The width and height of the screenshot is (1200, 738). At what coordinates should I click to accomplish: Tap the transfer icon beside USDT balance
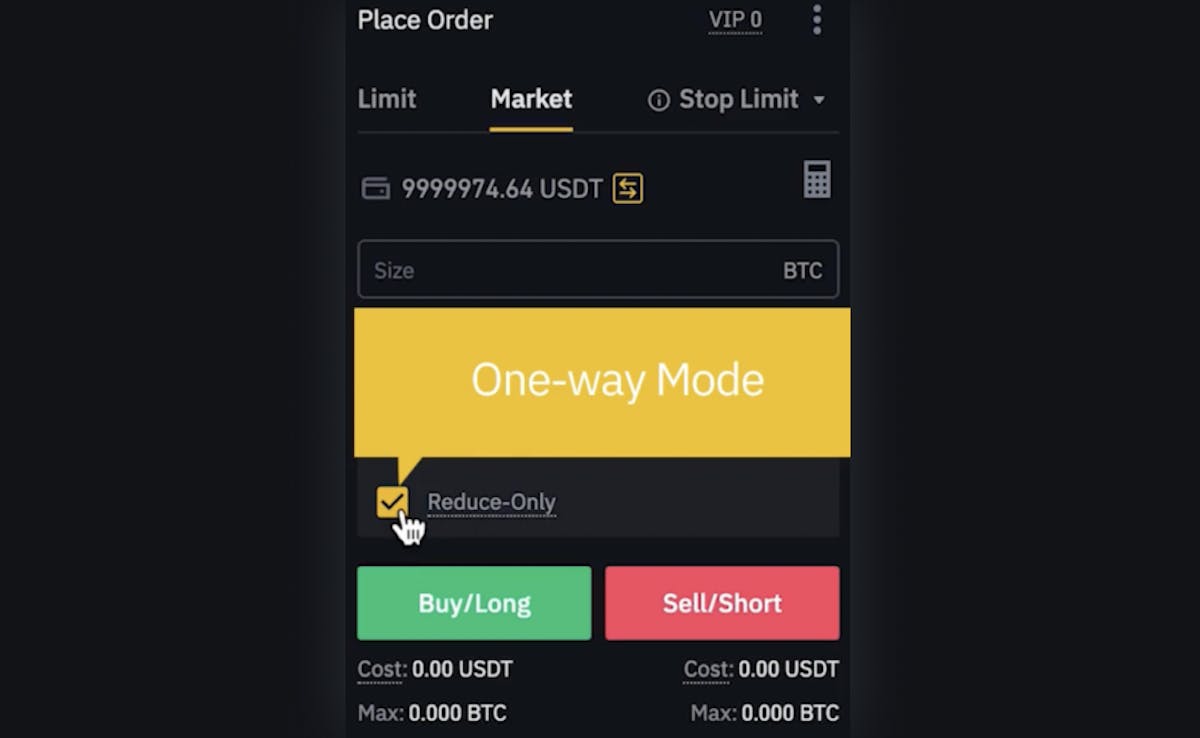tap(628, 188)
